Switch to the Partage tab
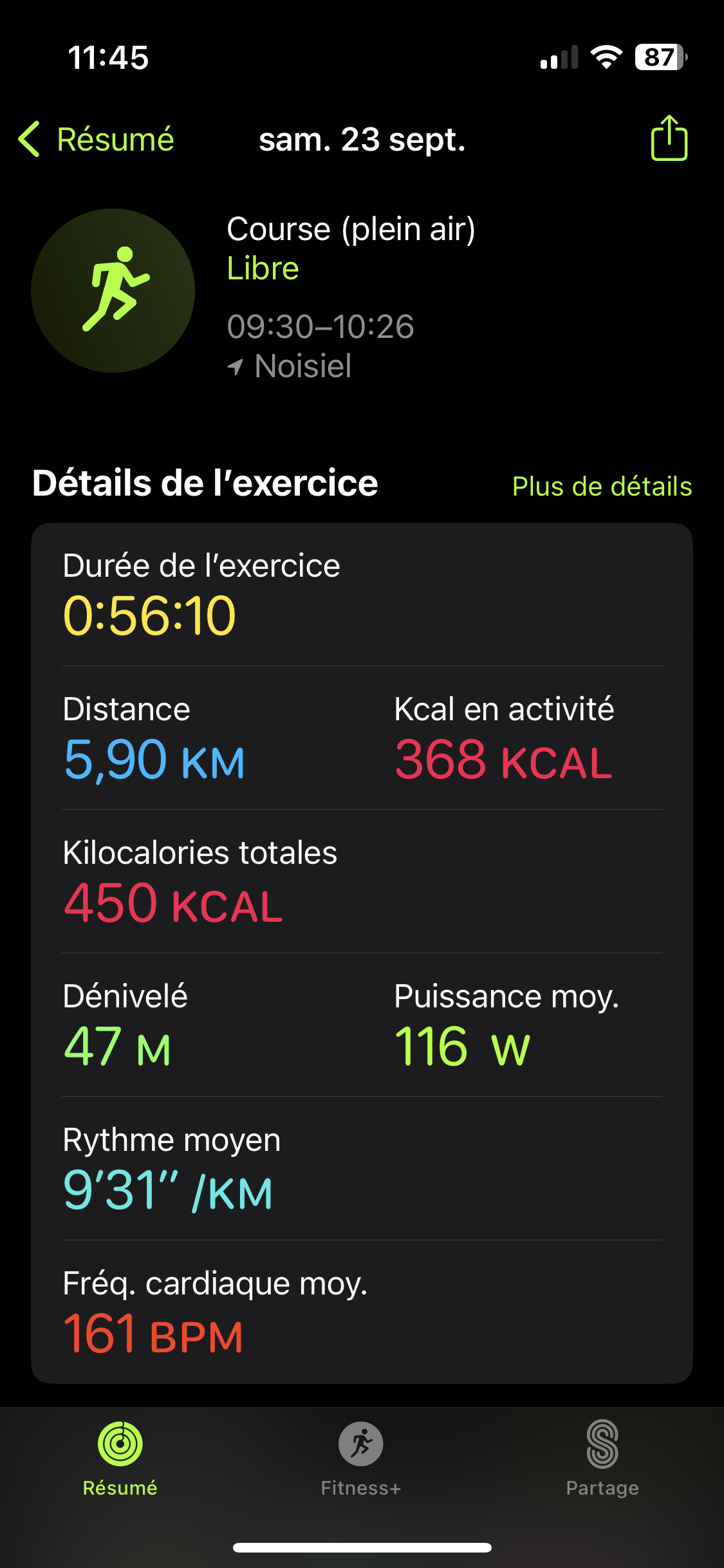 [x=602, y=1459]
